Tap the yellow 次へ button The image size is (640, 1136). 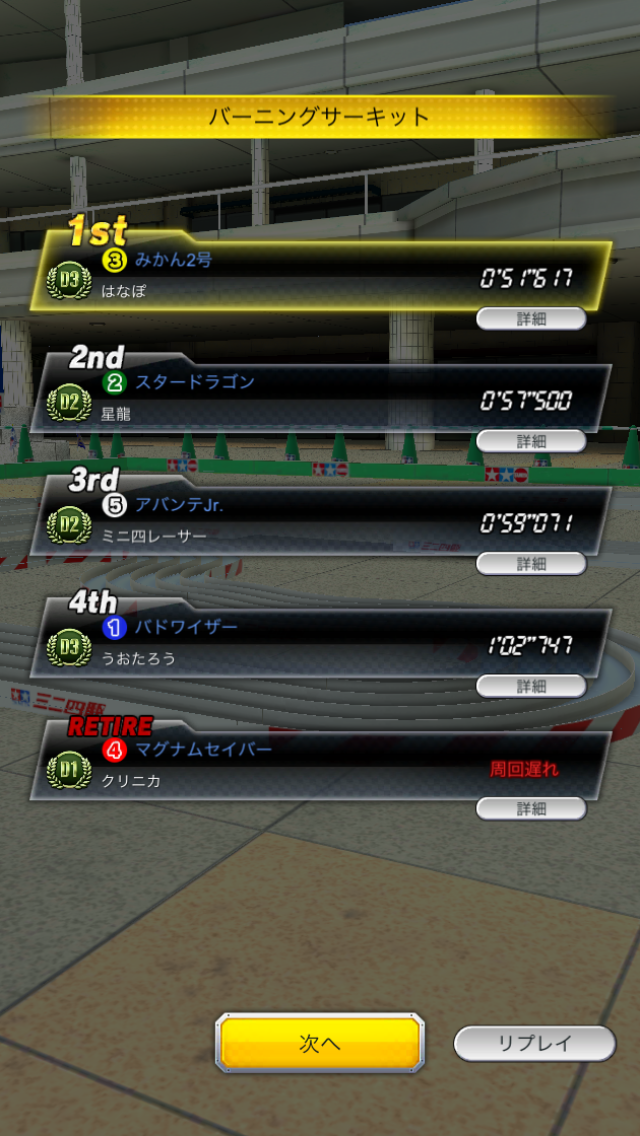pyautogui.click(x=320, y=1043)
